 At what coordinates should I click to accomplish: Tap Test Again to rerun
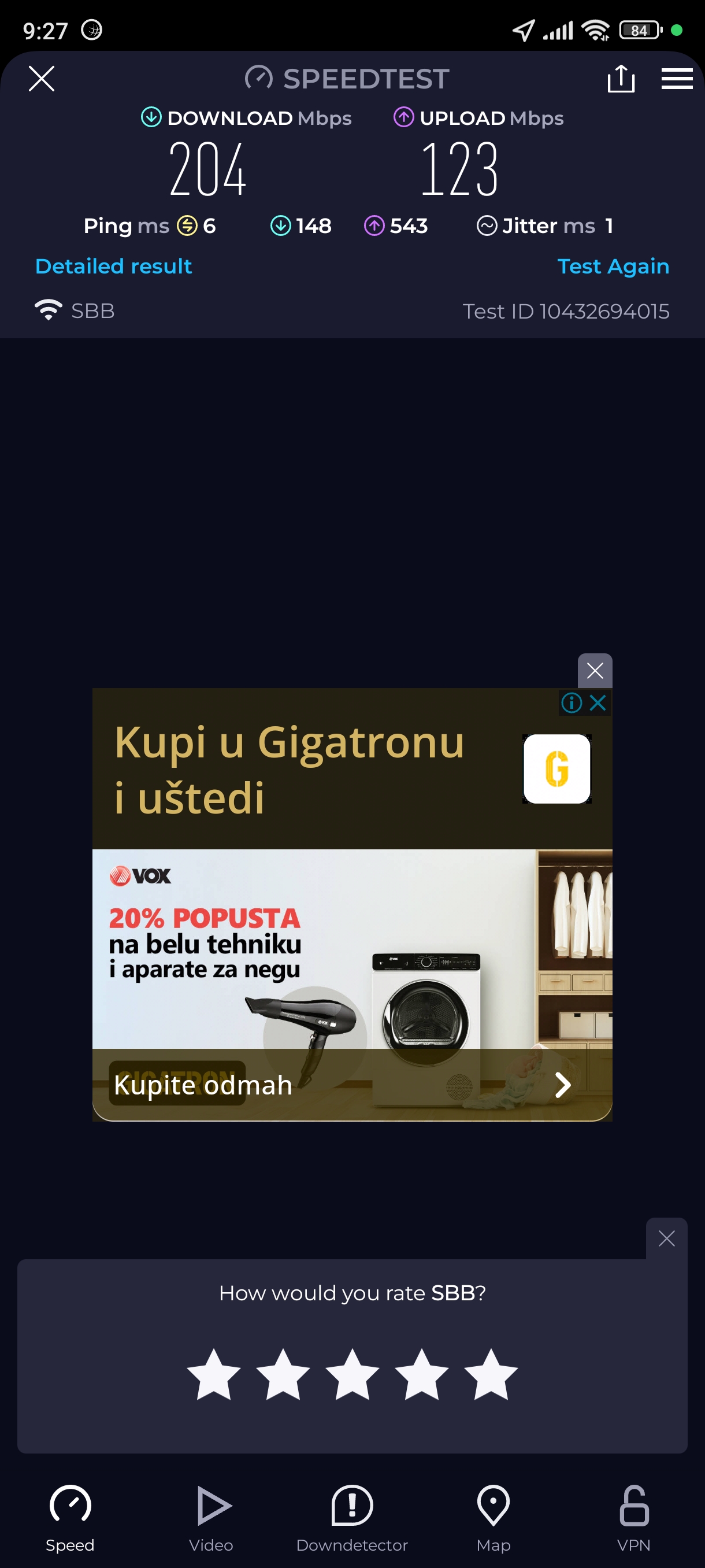(x=613, y=266)
